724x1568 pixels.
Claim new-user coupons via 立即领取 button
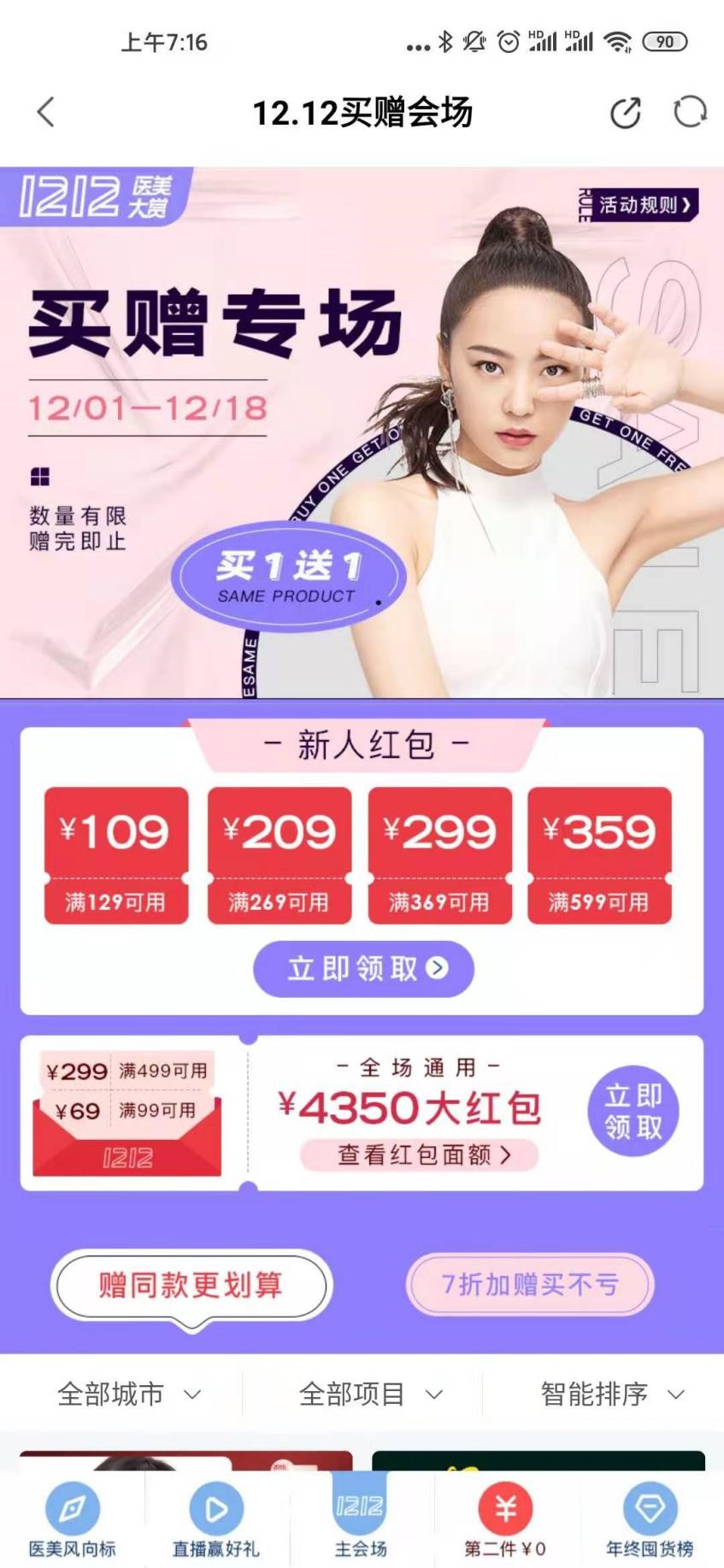pyautogui.click(x=363, y=968)
